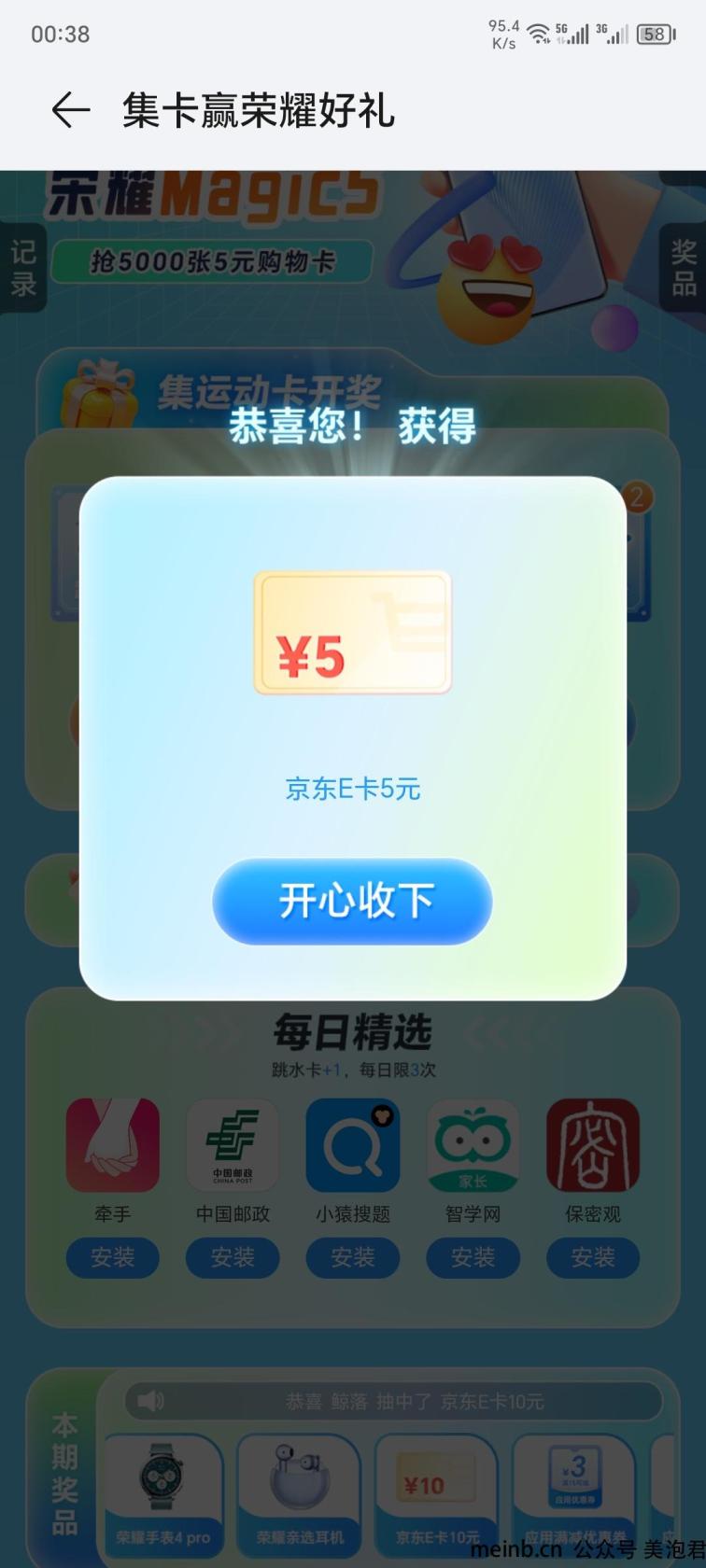Install the 牵手 app
Screen dimensions: 706x1568
click(113, 1257)
